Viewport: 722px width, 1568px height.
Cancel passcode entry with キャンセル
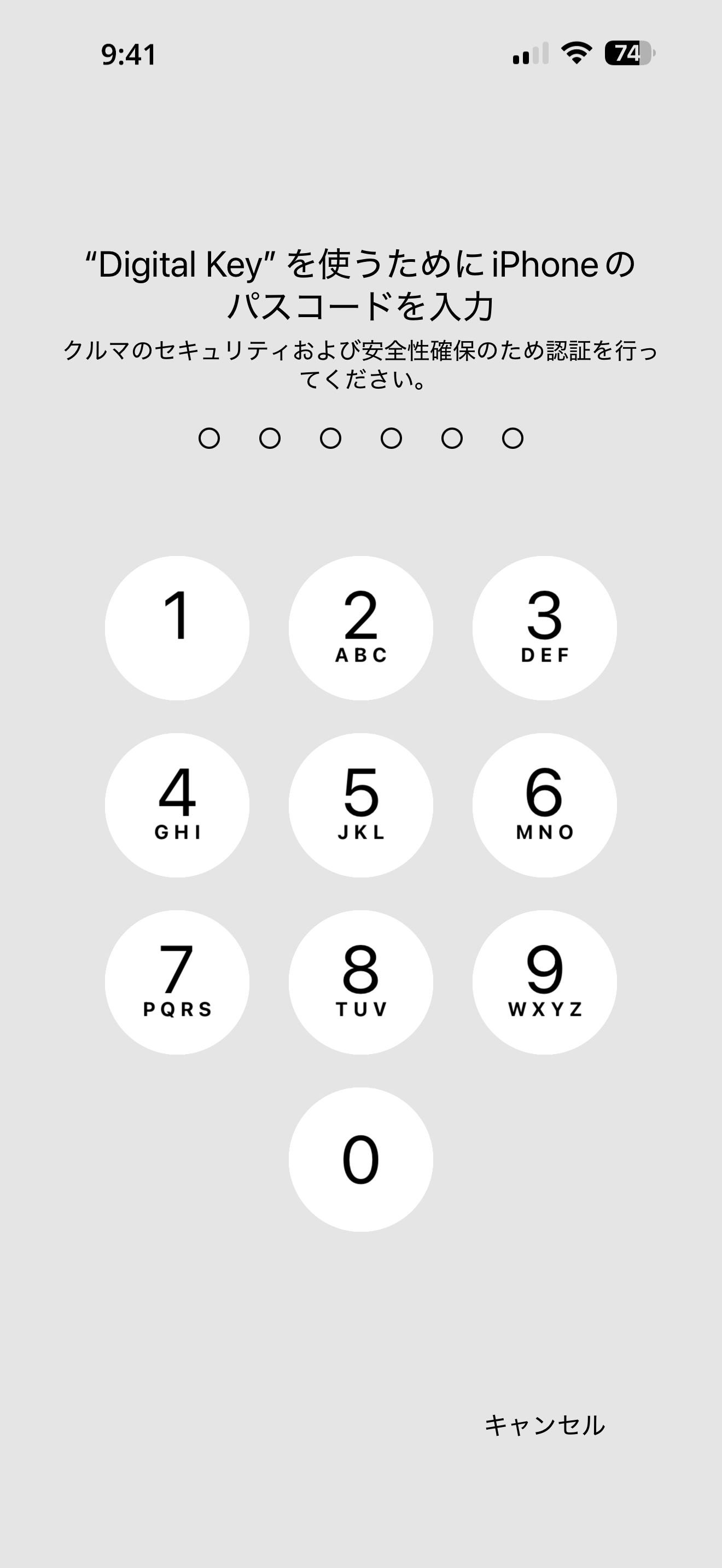(544, 1425)
